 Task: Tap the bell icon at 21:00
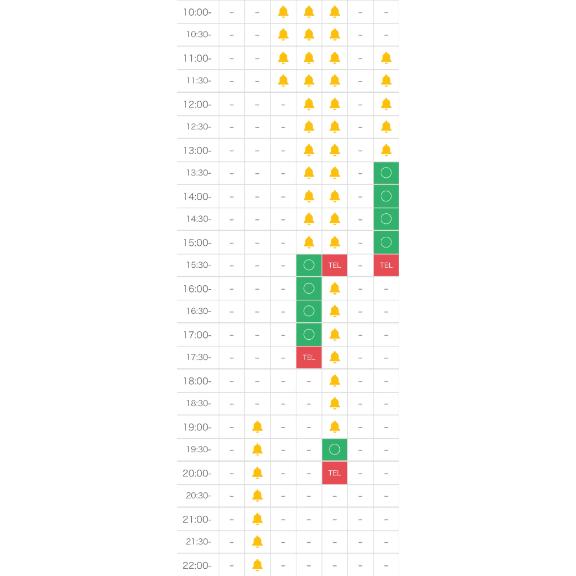(x=257, y=519)
